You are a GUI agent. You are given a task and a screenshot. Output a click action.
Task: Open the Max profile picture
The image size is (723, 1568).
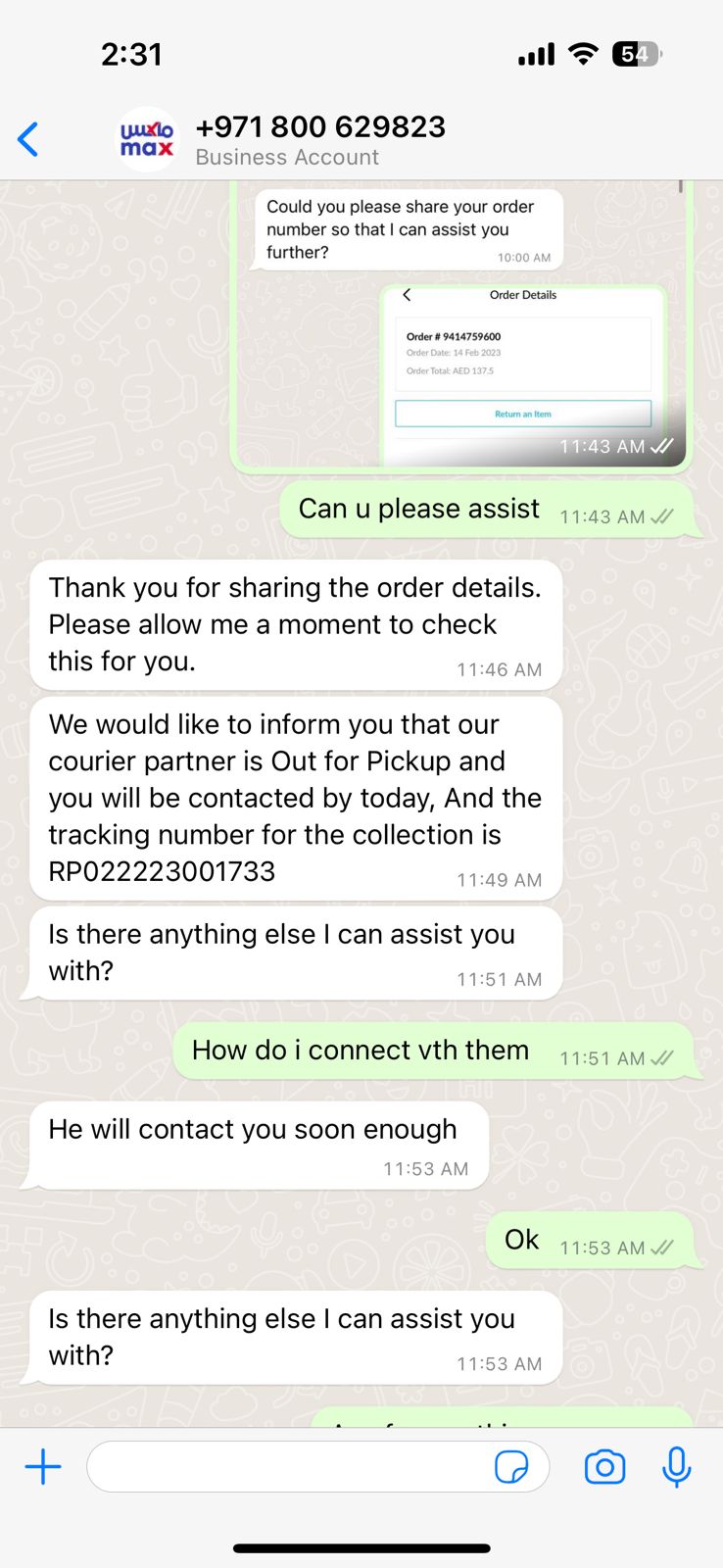pyautogui.click(x=147, y=140)
